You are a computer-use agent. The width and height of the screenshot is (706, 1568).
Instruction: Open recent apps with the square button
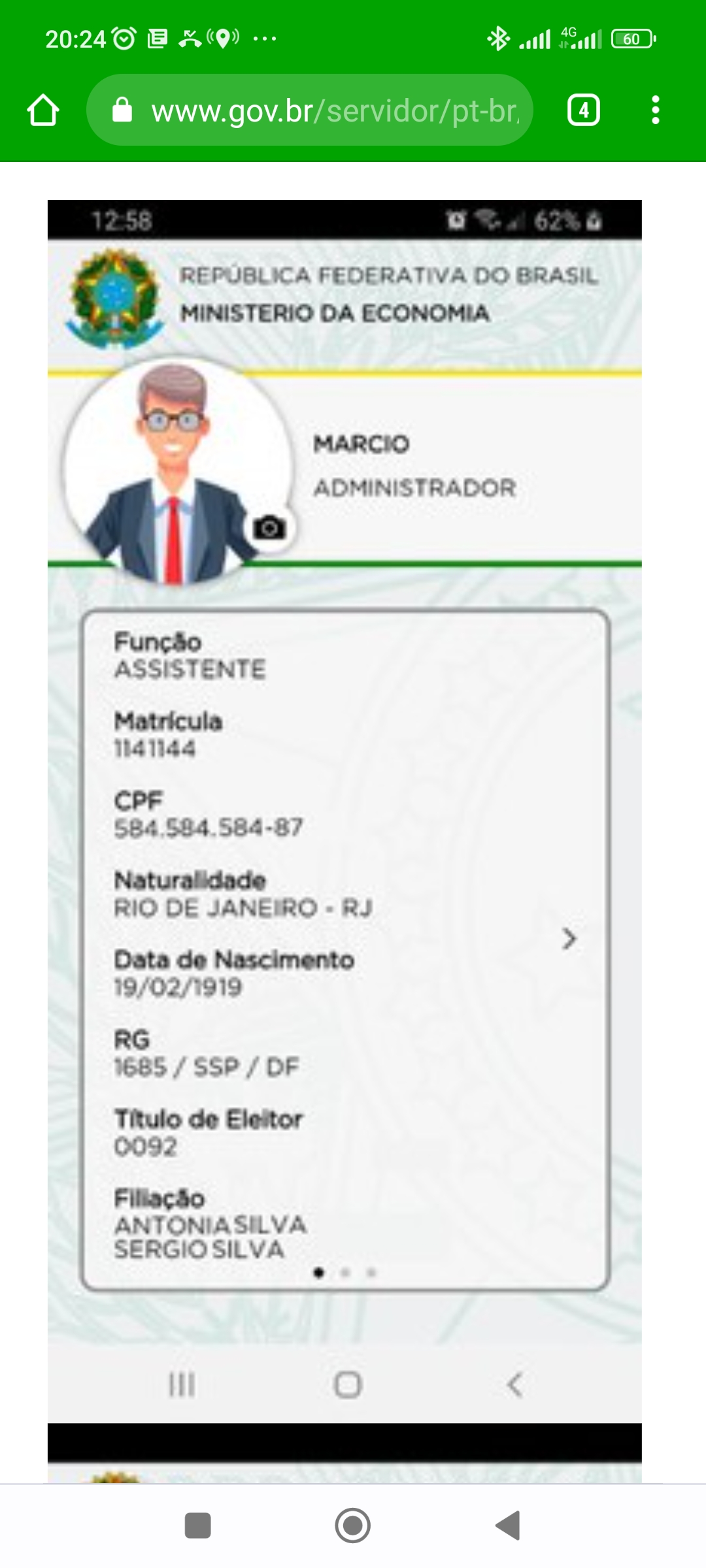197,1526
